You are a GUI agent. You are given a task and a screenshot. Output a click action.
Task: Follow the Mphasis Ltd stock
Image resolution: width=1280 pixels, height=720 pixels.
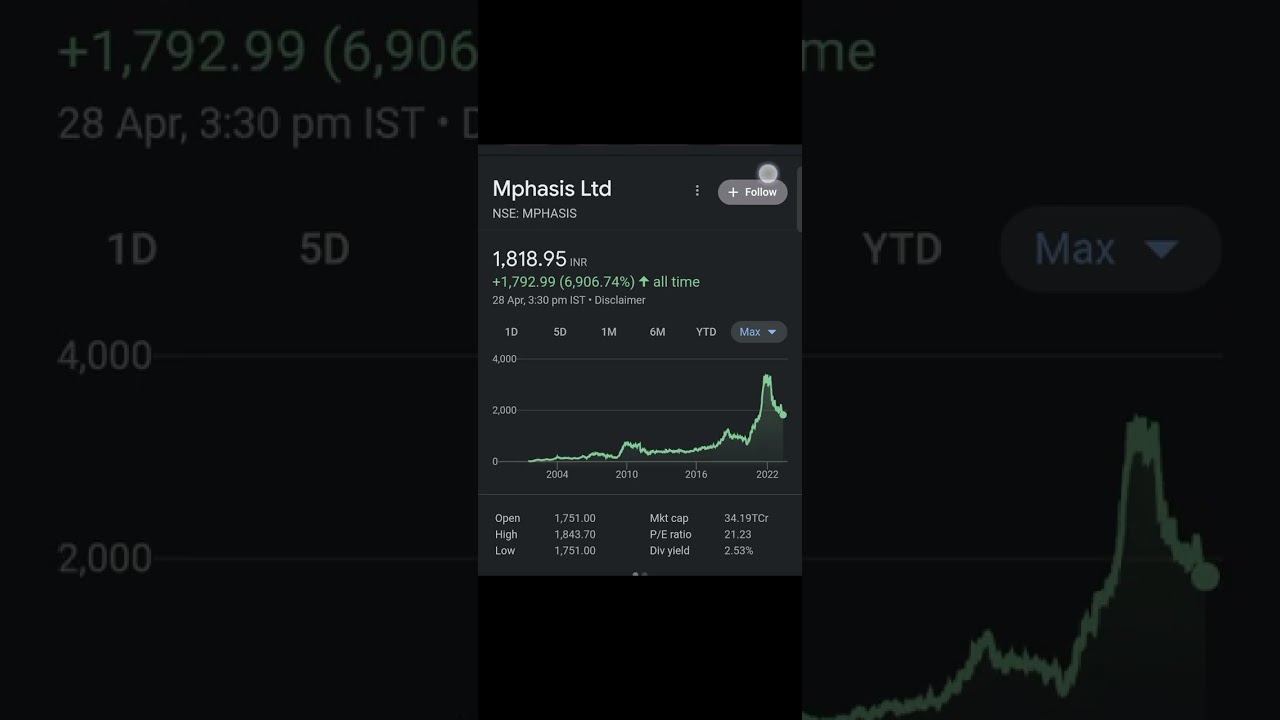[752, 192]
